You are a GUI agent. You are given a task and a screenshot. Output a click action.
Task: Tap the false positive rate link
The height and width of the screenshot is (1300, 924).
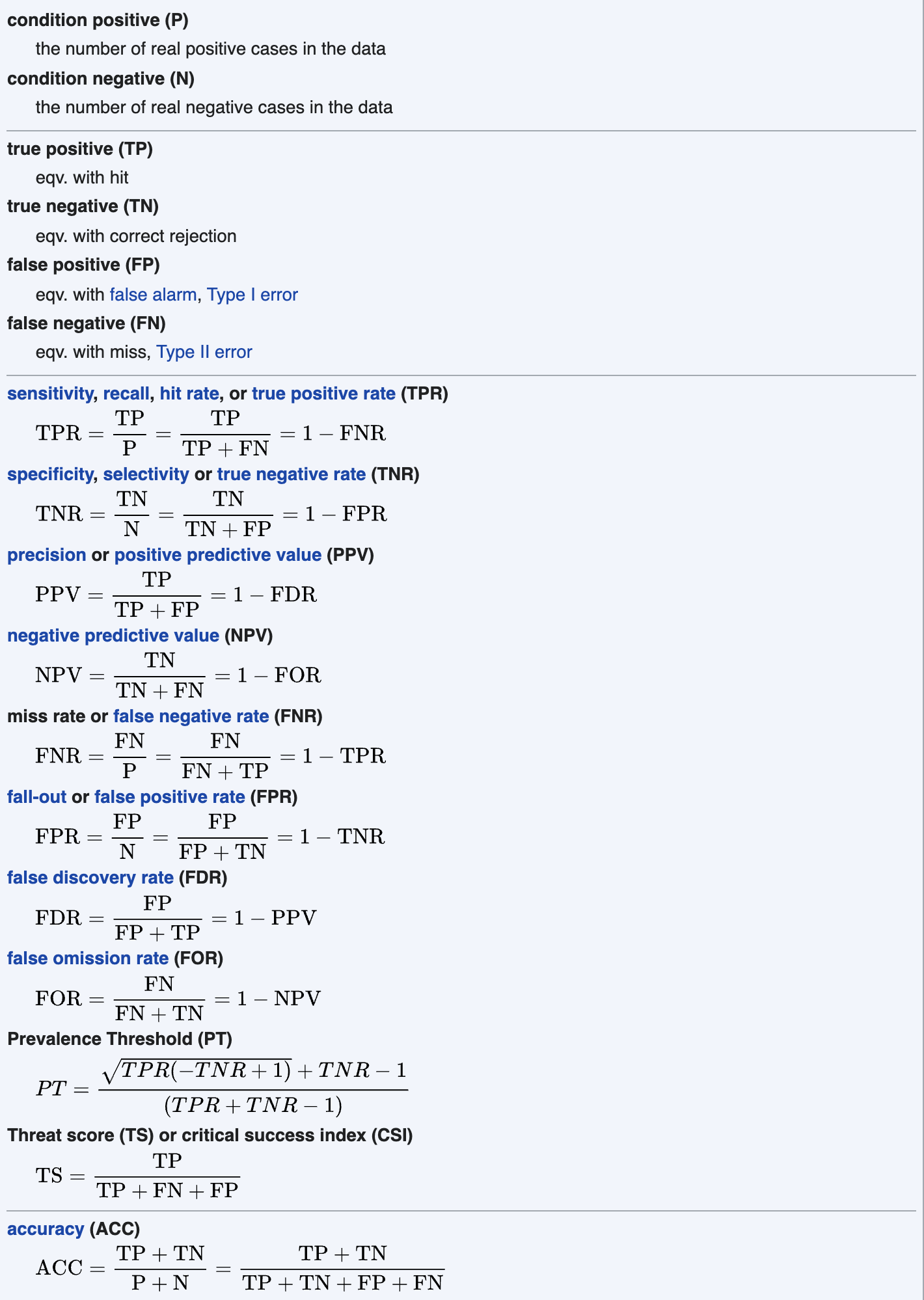169,797
